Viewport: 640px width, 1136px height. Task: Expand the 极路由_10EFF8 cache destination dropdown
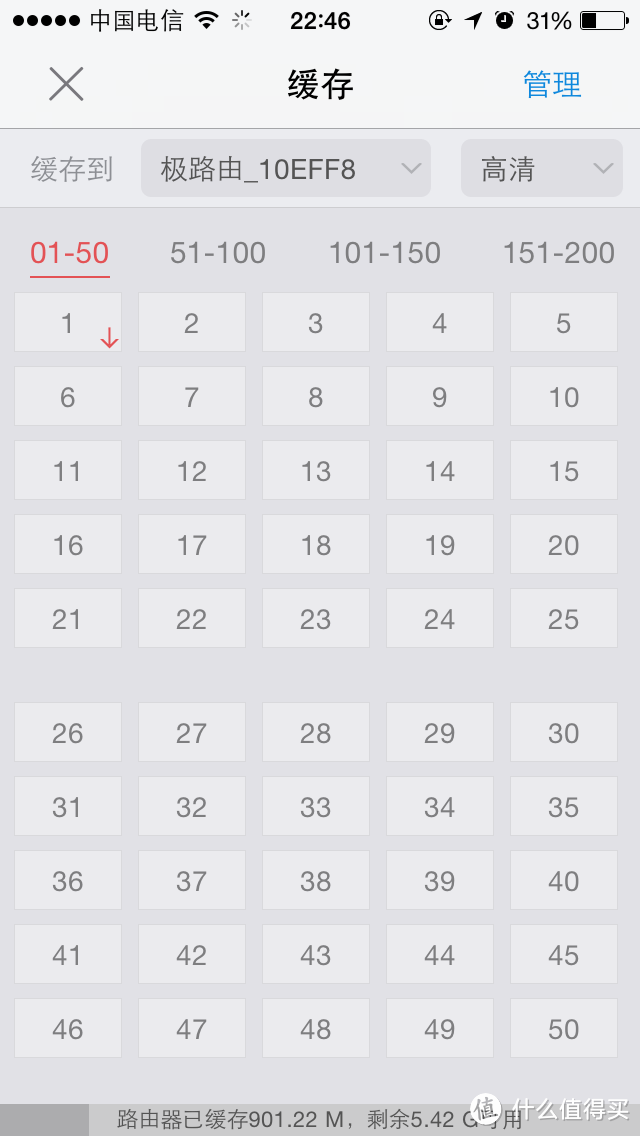pyautogui.click(x=286, y=168)
